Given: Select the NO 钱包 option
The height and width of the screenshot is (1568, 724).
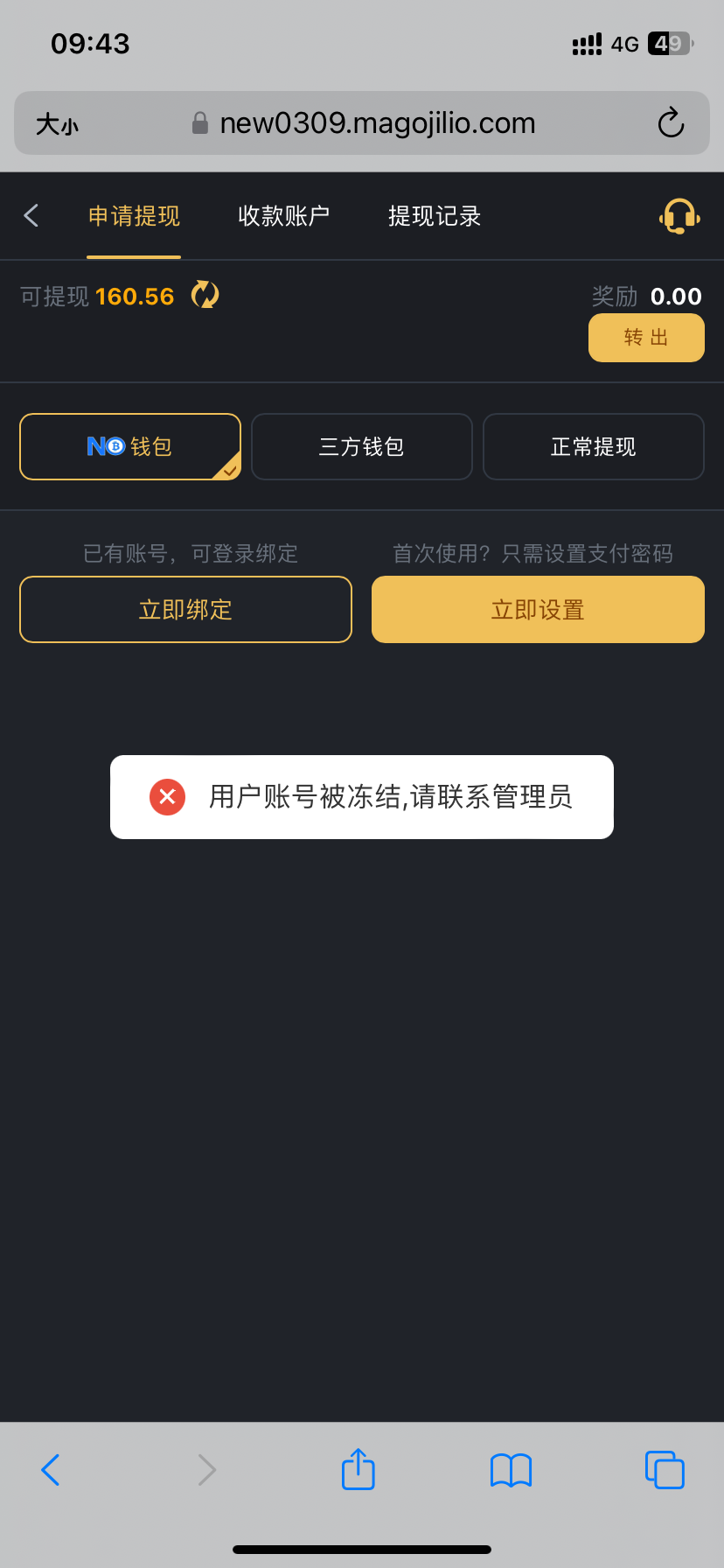Looking at the screenshot, I should (x=130, y=446).
